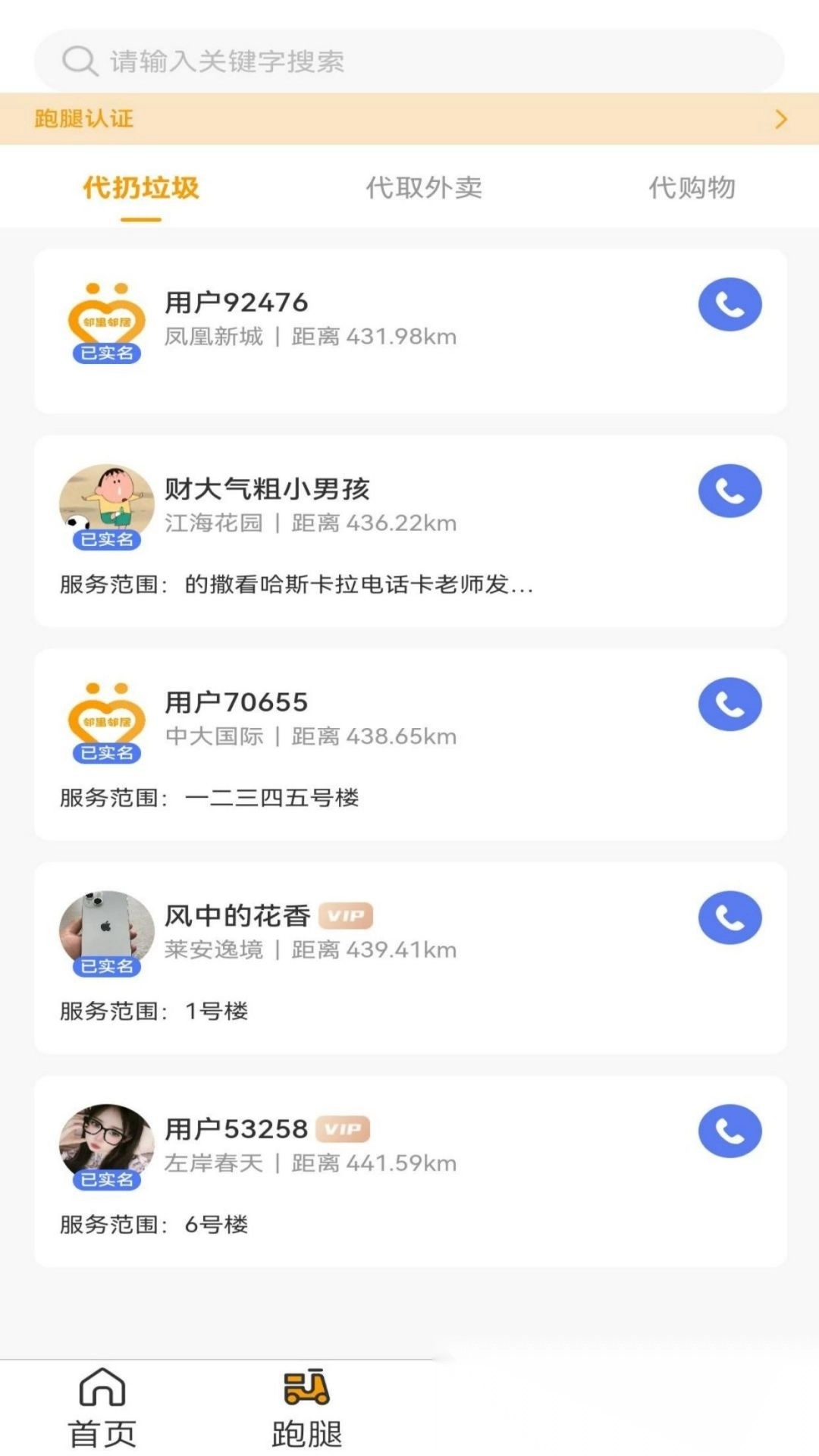Call 用户92476 with the phone icon
Image resolution: width=819 pixels, height=1456 pixels.
pos(730,305)
